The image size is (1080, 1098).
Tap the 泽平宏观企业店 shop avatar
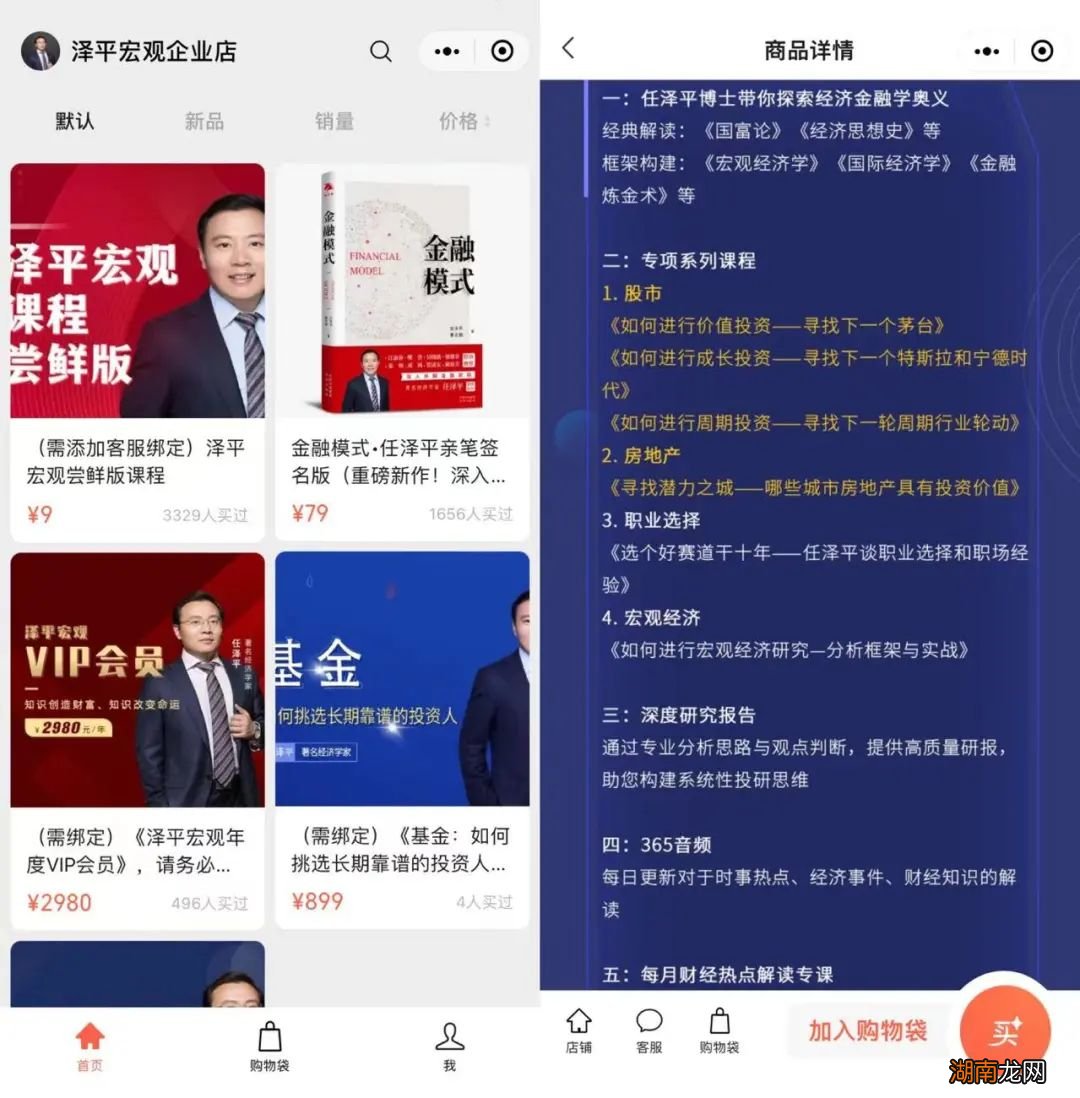40,51
